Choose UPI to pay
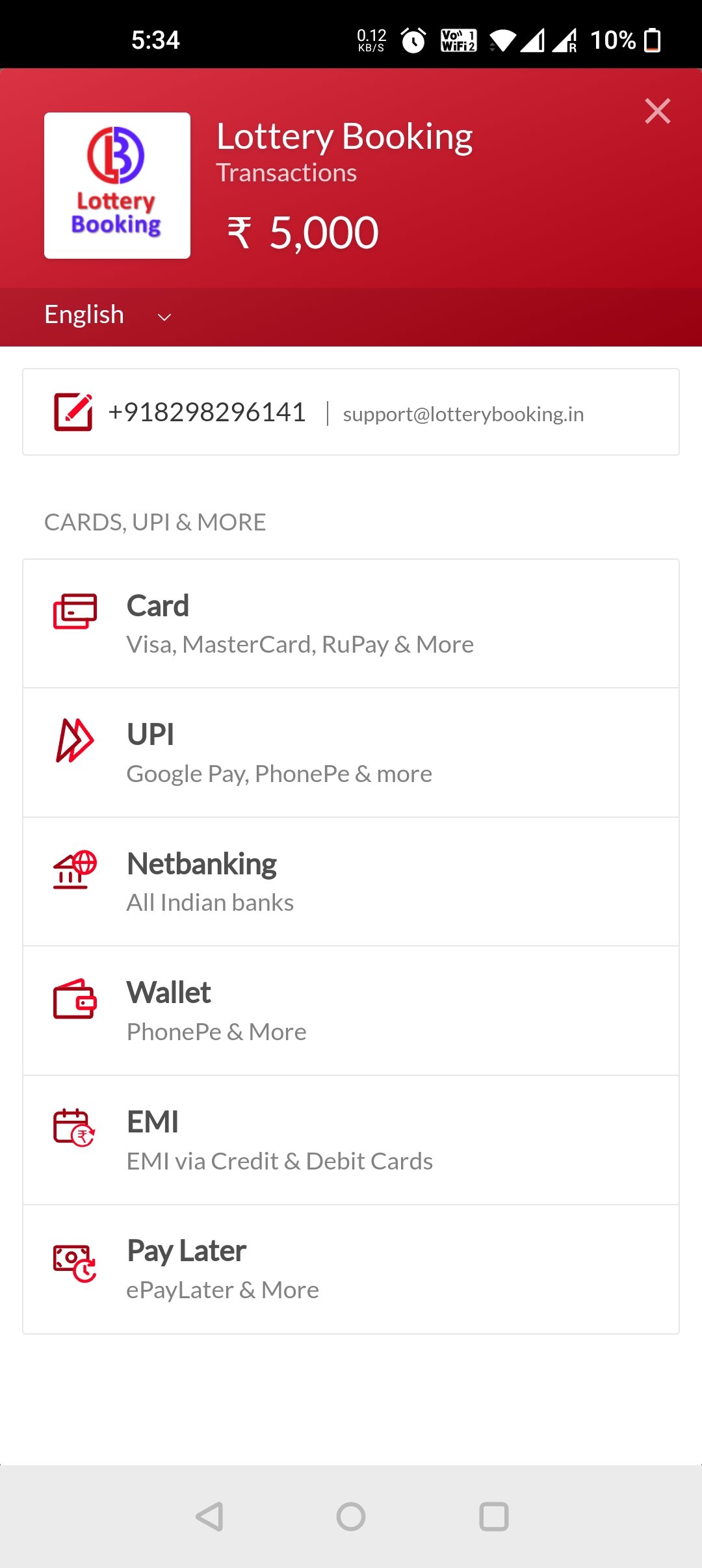 (x=351, y=753)
